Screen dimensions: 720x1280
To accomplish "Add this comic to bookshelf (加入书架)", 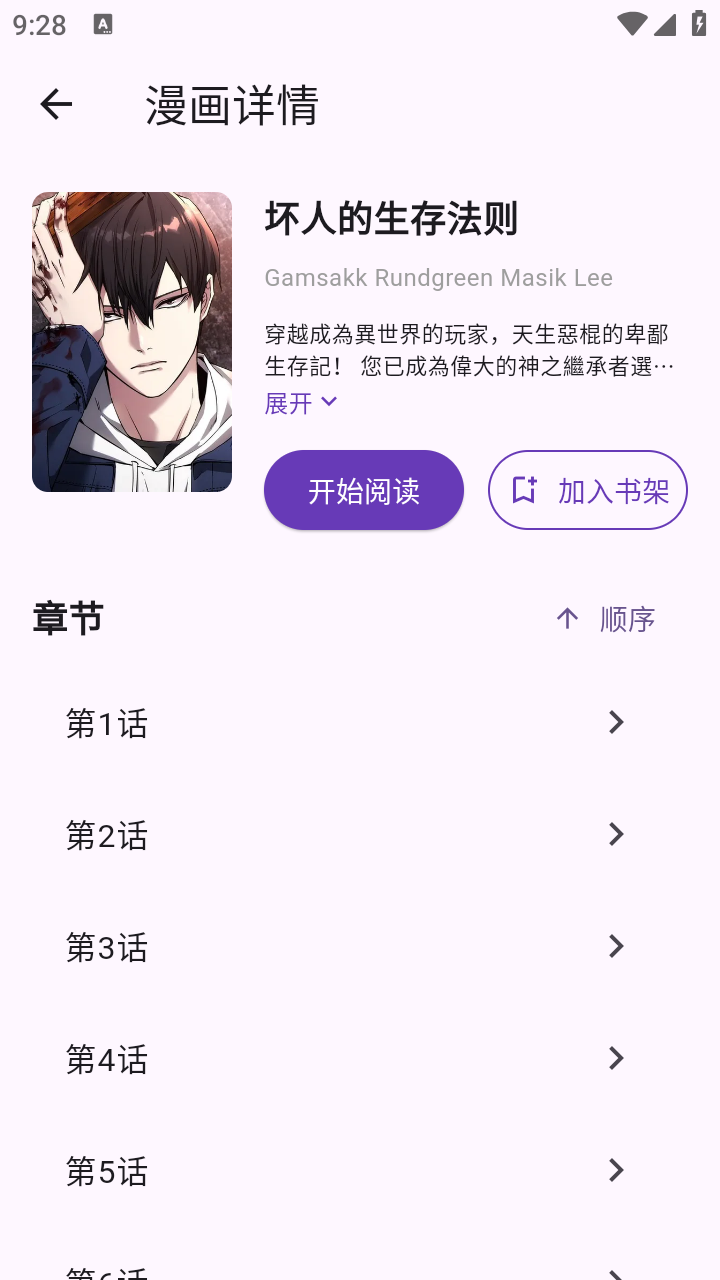I will click(588, 490).
